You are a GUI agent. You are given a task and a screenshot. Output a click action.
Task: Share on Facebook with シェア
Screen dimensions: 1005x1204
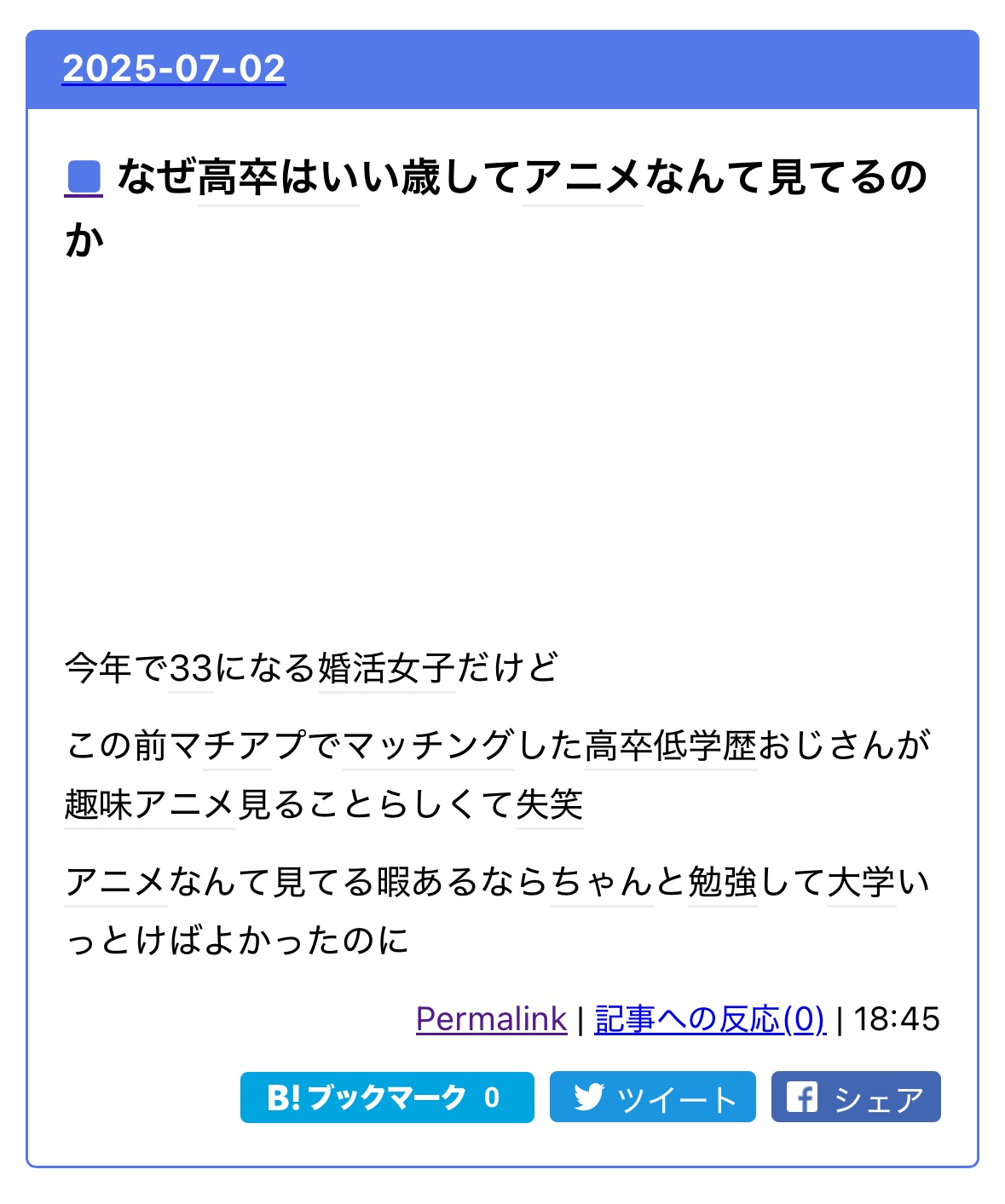pyautogui.click(x=855, y=1097)
